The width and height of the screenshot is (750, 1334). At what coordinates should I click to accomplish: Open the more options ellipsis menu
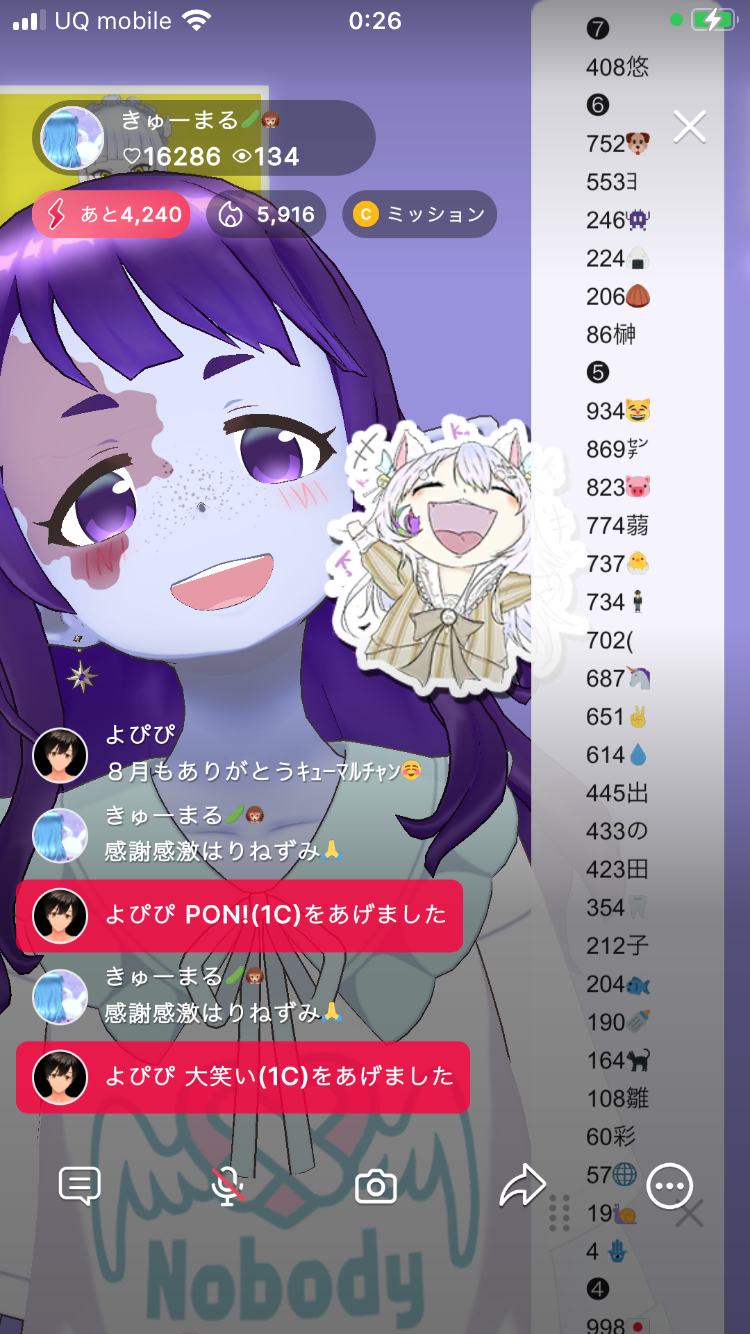coord(669,1186)
